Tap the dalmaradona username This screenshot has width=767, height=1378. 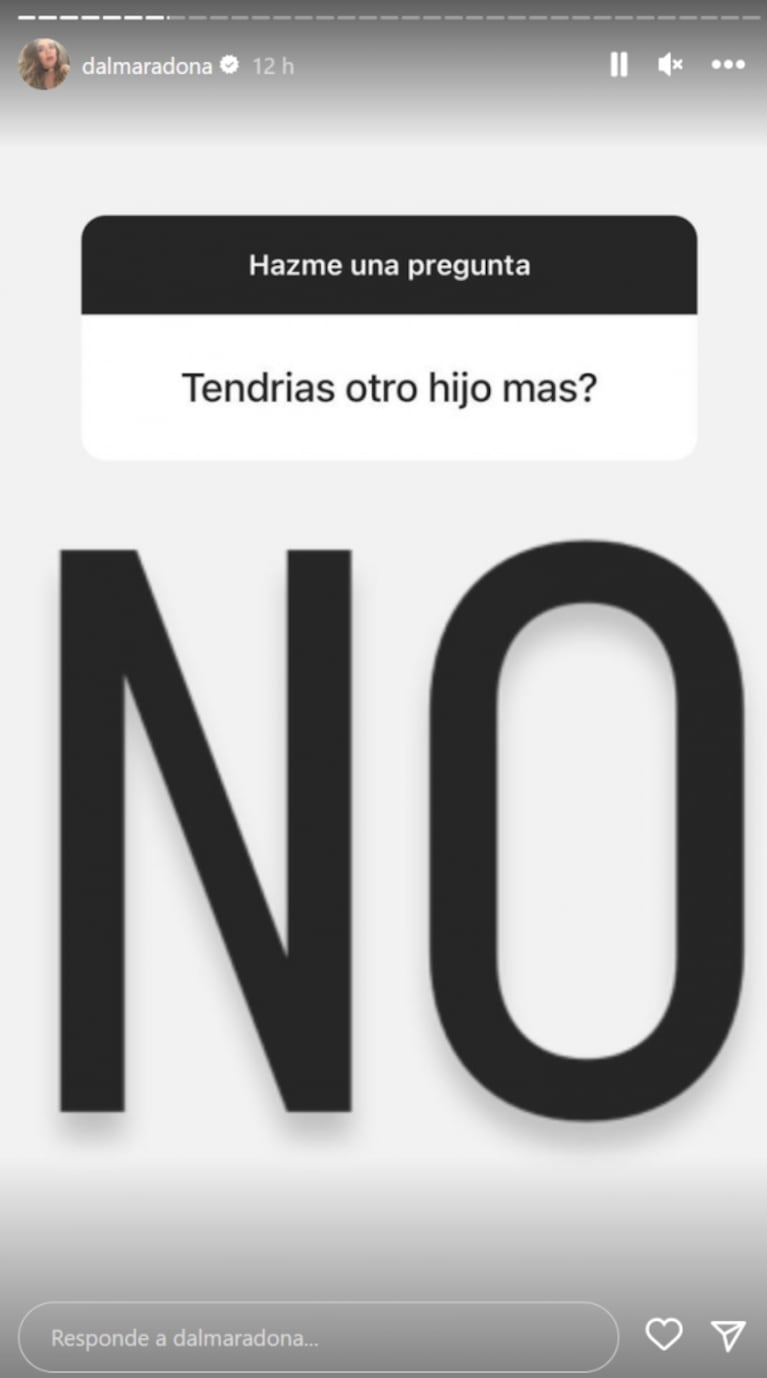point(147,66)
